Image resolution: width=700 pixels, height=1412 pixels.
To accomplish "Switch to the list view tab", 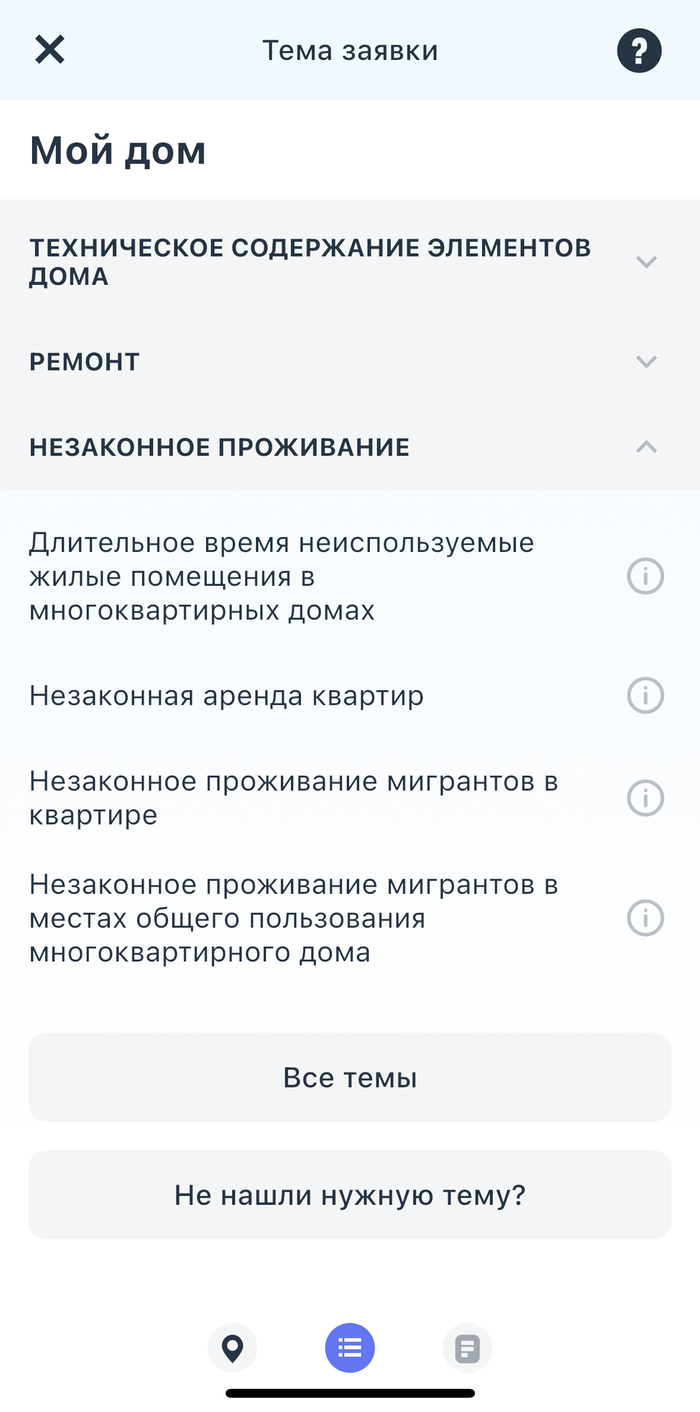I will coord(350,1348).
